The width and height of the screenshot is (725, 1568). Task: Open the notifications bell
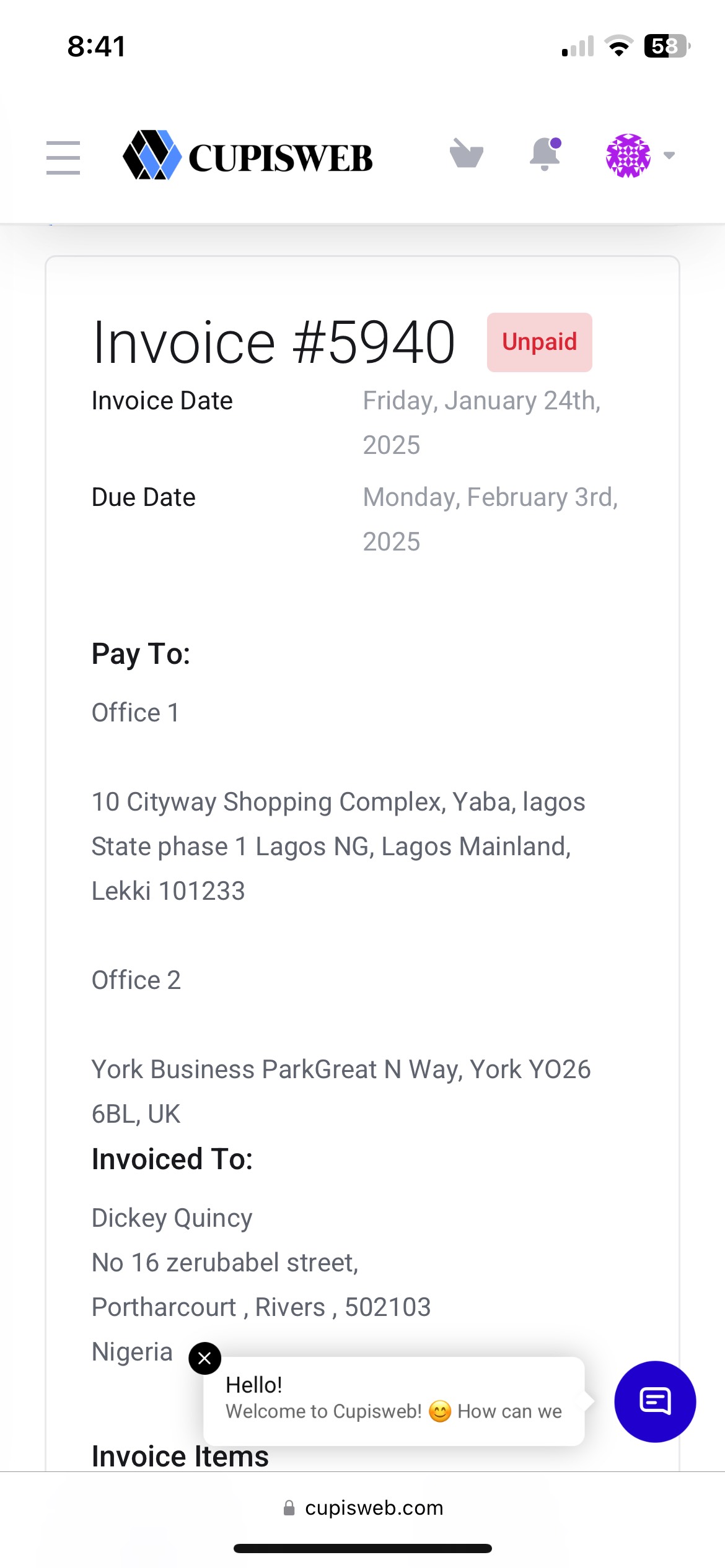(545, 154)
